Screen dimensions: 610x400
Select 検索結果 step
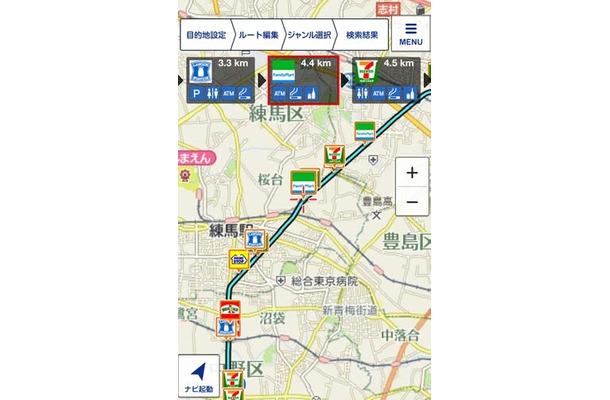(361, 35)
